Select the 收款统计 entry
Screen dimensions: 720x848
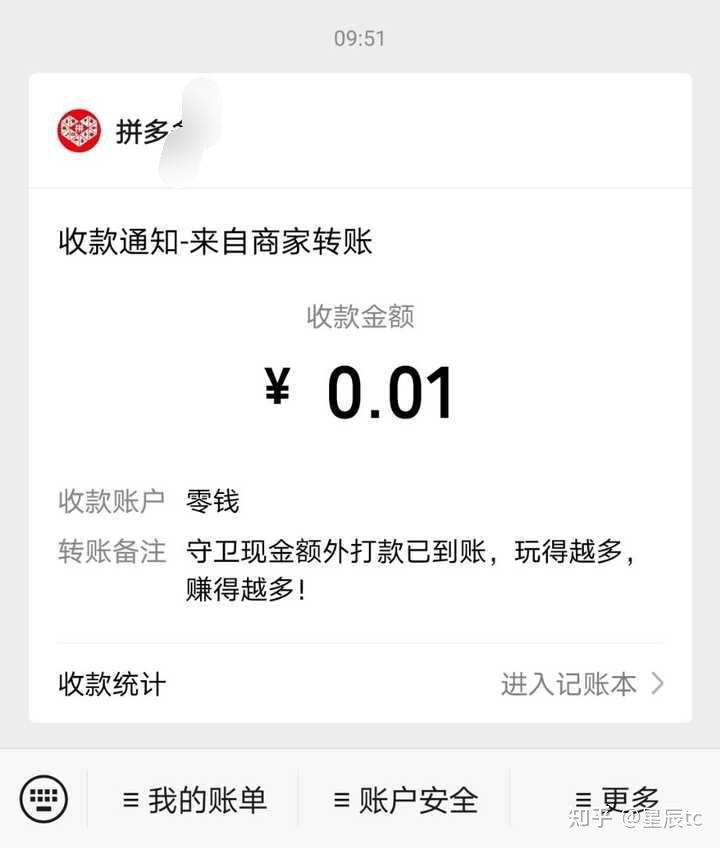tap(110, 685)
